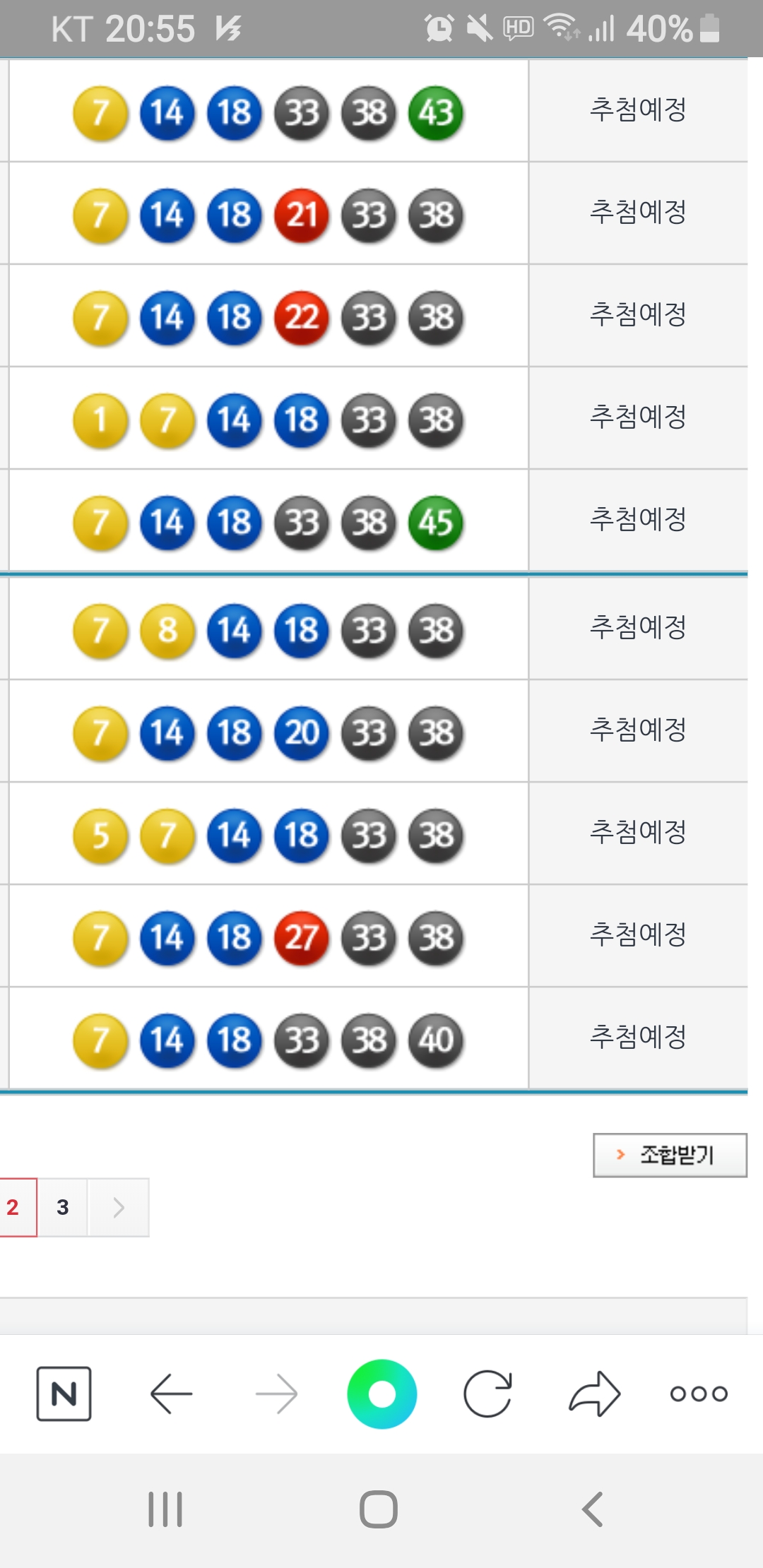This screenshot has width=763, height=1568.
Task: Go to results page 3
Action: [63, 1207]
